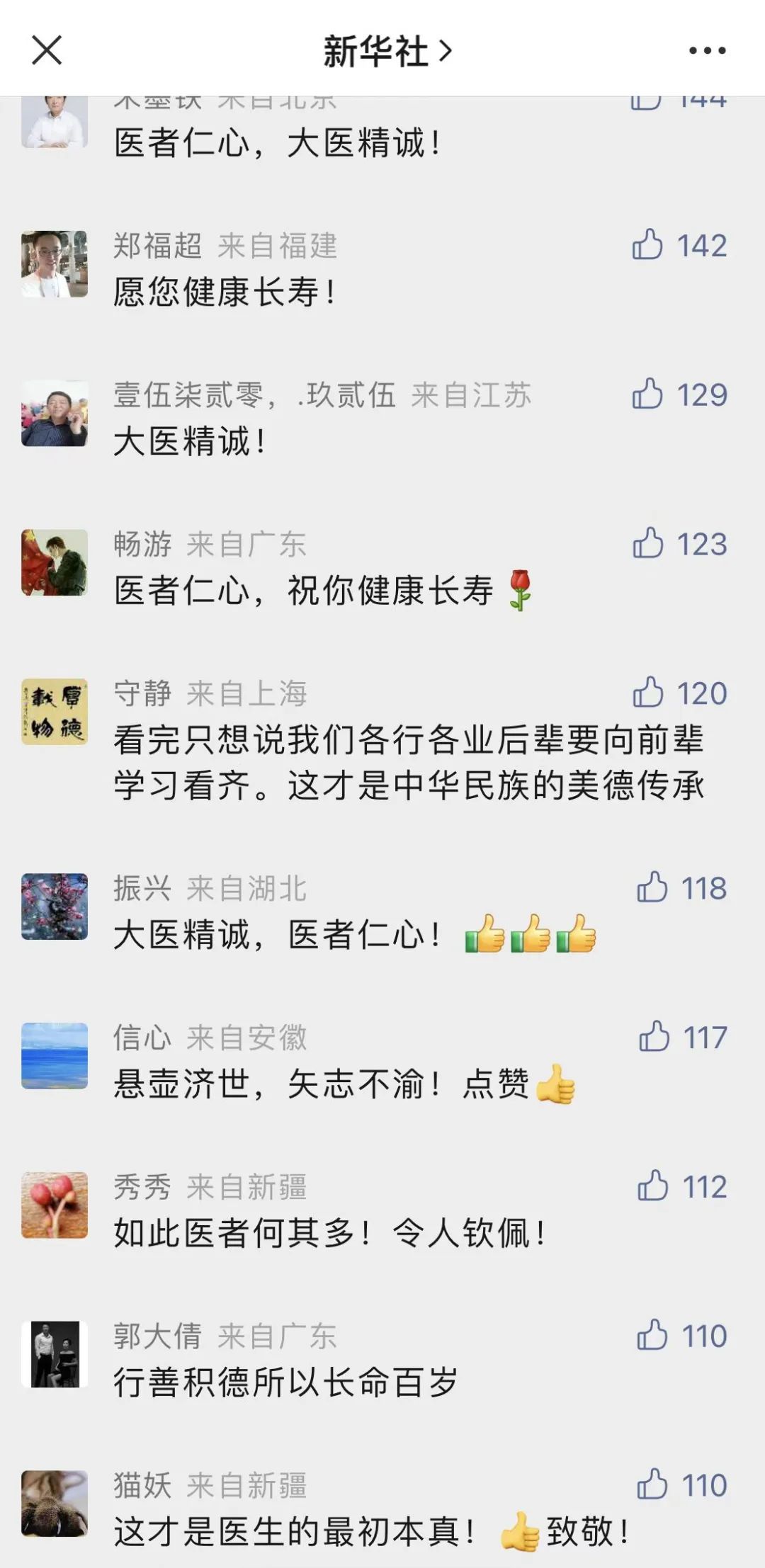Like the comment from 壹伍柒贰零
This screenshot has width=765, height=1568.
coord(647,394)
